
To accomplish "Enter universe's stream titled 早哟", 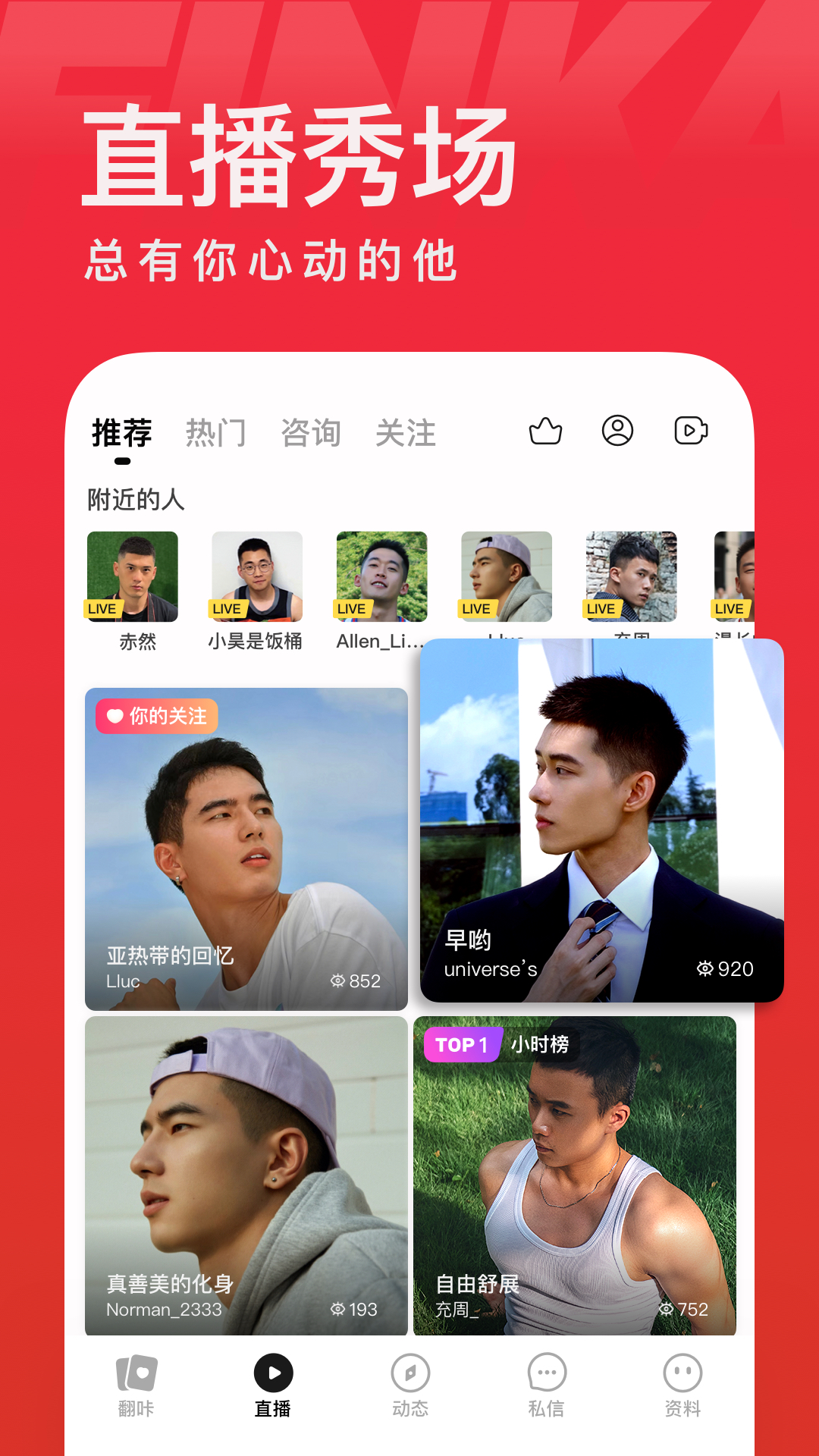I will click(x=599, y=819).
